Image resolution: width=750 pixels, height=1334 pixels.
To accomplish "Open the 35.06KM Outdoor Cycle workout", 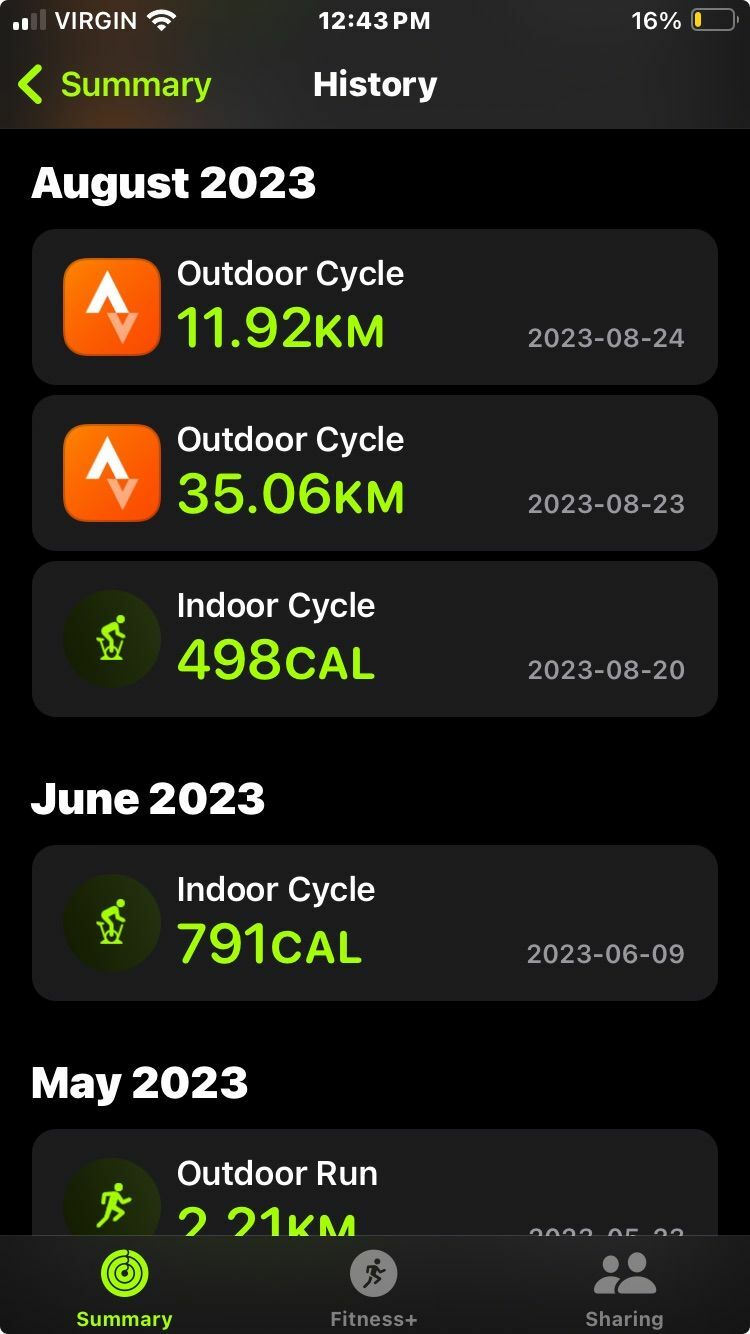I will pyautogui.click(x=375, y=473).
